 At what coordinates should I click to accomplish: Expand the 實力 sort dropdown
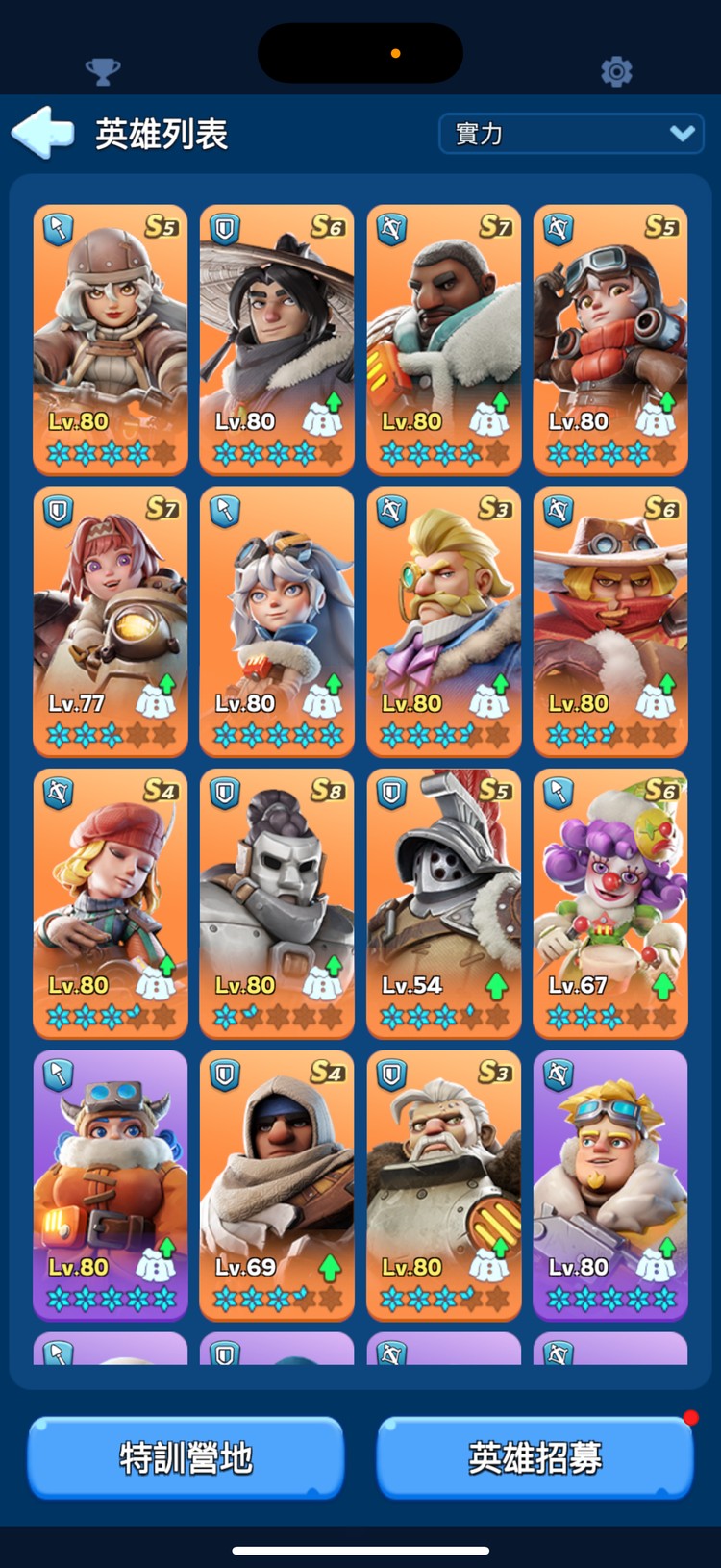pos(571,134)
